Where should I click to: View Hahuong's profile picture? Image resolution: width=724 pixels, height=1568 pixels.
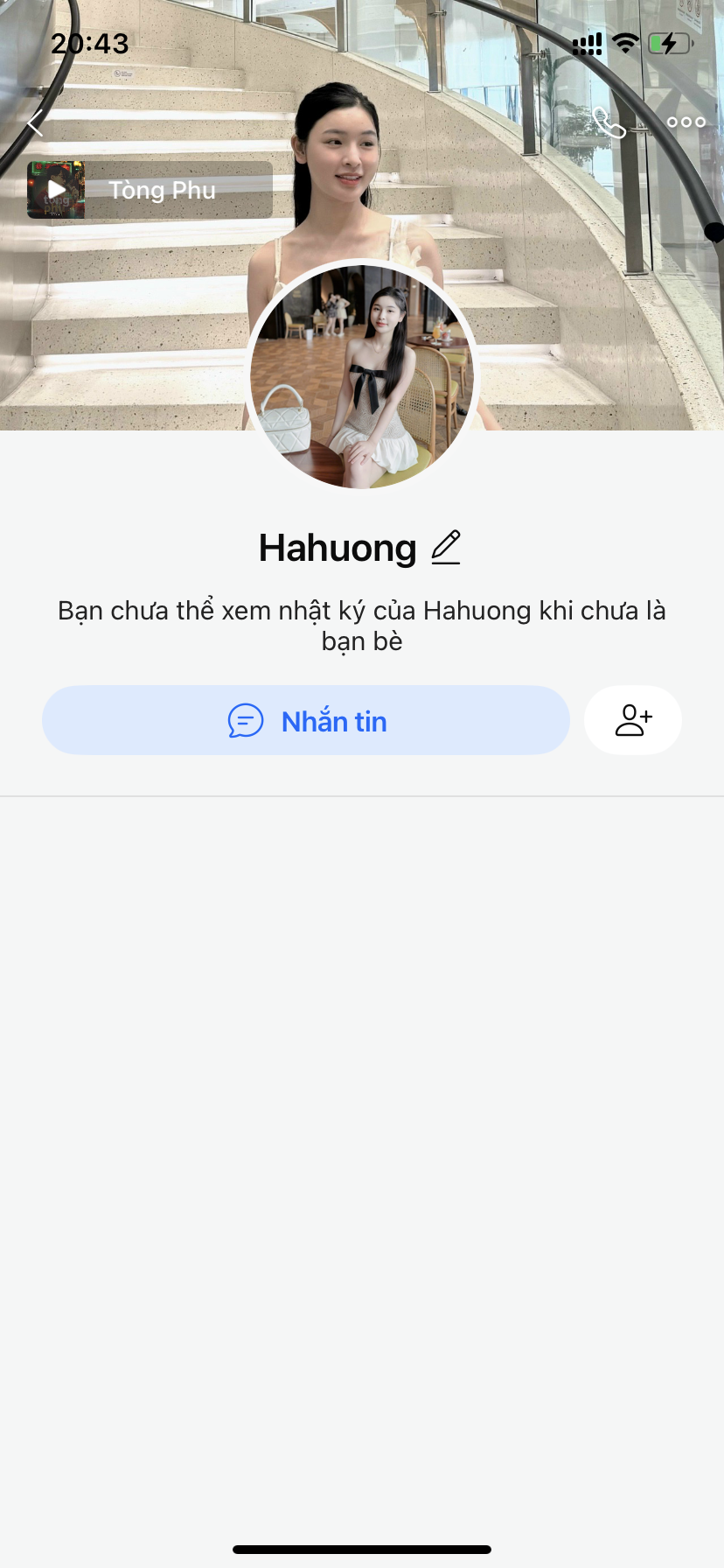point(362,374)
